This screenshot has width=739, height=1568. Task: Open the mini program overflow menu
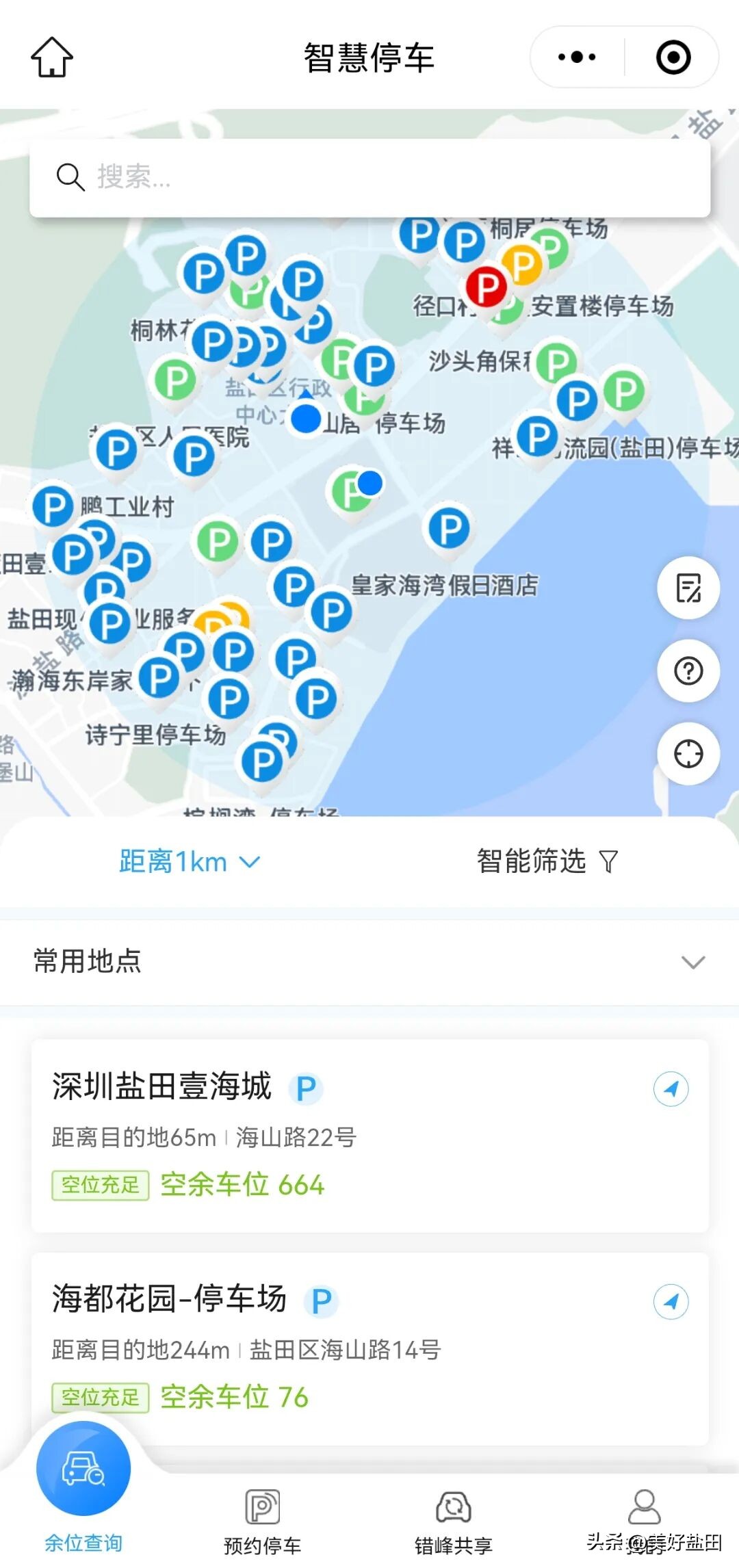point(577,57)
